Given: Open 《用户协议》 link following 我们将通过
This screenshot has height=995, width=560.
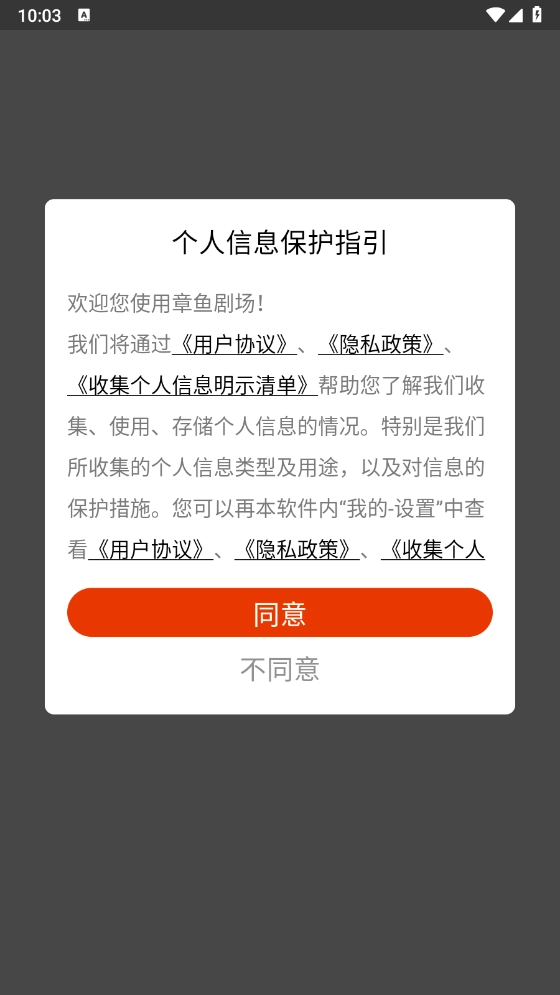Looking at the screenshot, I should pos(234,344).
